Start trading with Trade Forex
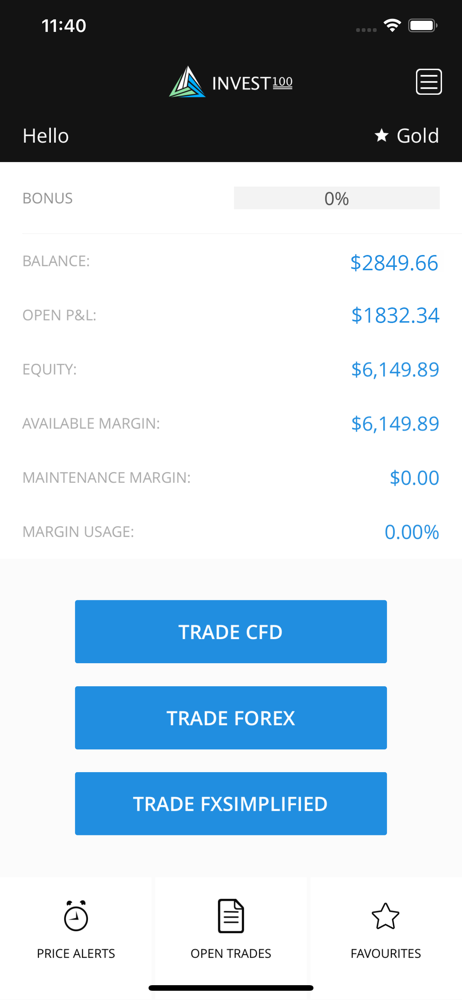The image size is (462, 1000). pos(231,717)
